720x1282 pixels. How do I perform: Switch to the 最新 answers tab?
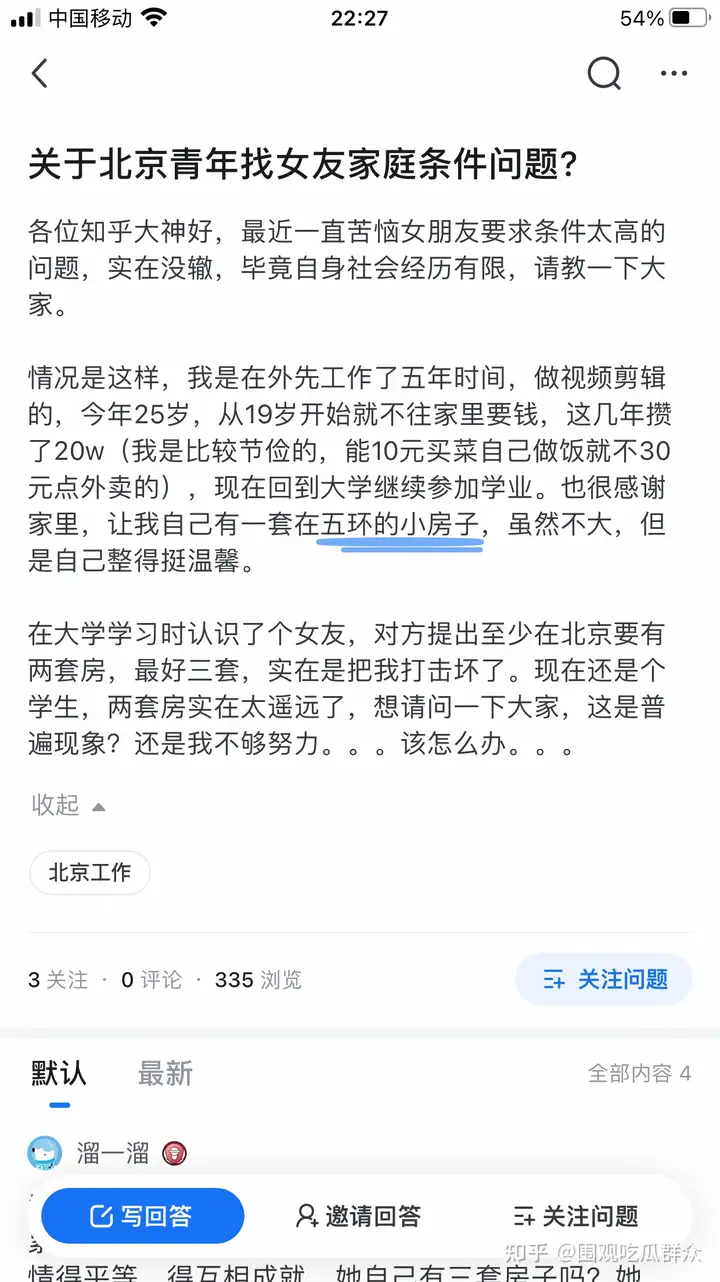point(165,1074)
